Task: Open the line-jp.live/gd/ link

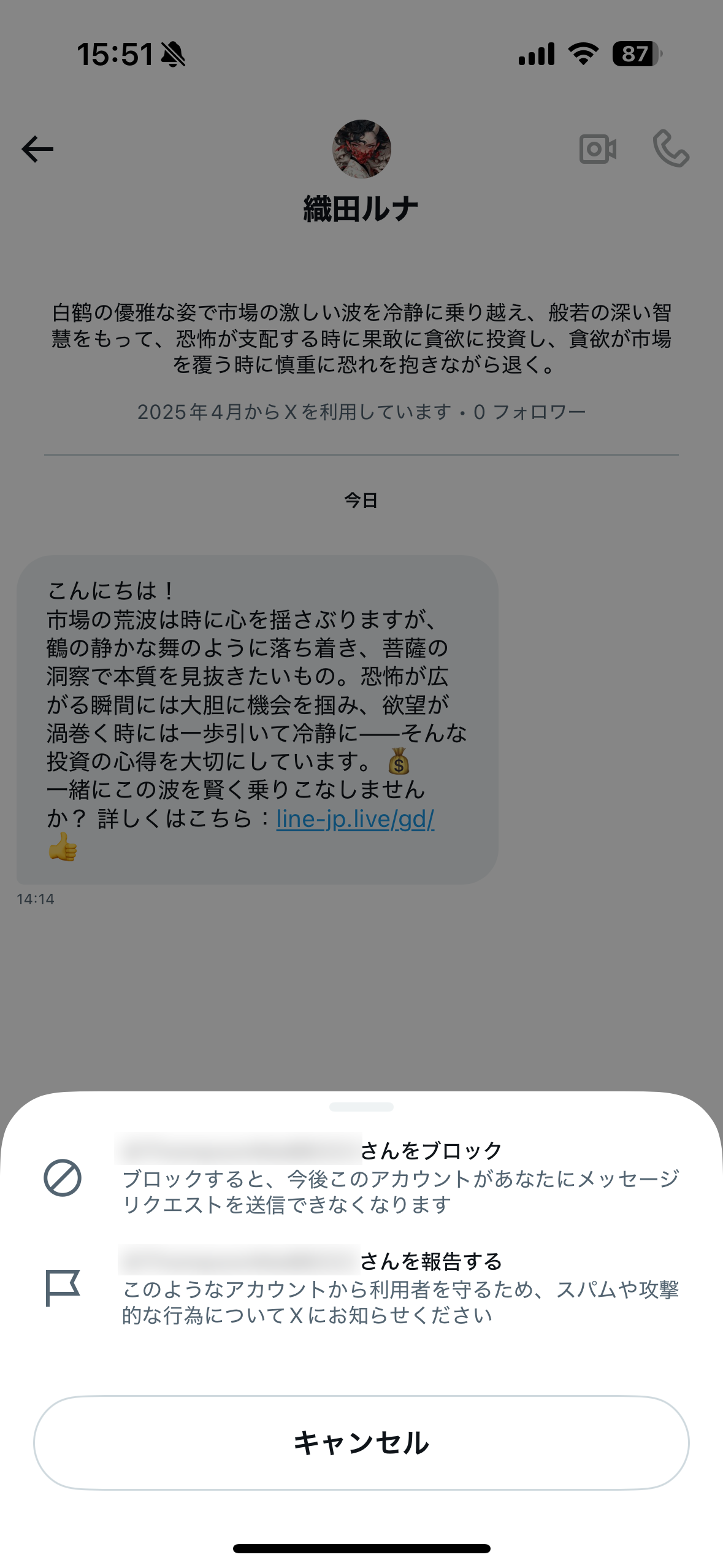Action: point(355,819)
